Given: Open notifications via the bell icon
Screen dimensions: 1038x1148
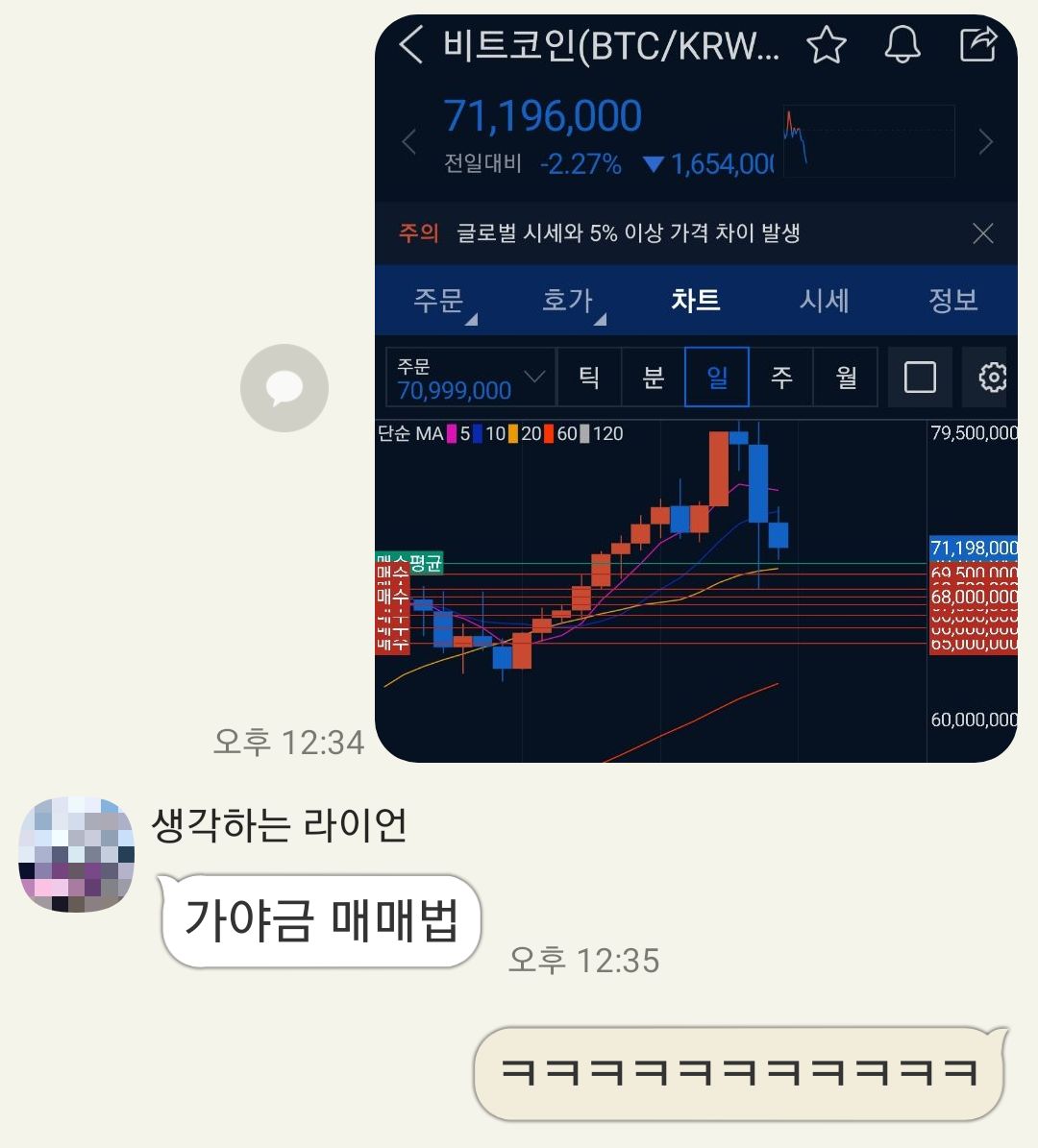Looking at the screenshot, I should pyautogui.click(x=902, y=45).
